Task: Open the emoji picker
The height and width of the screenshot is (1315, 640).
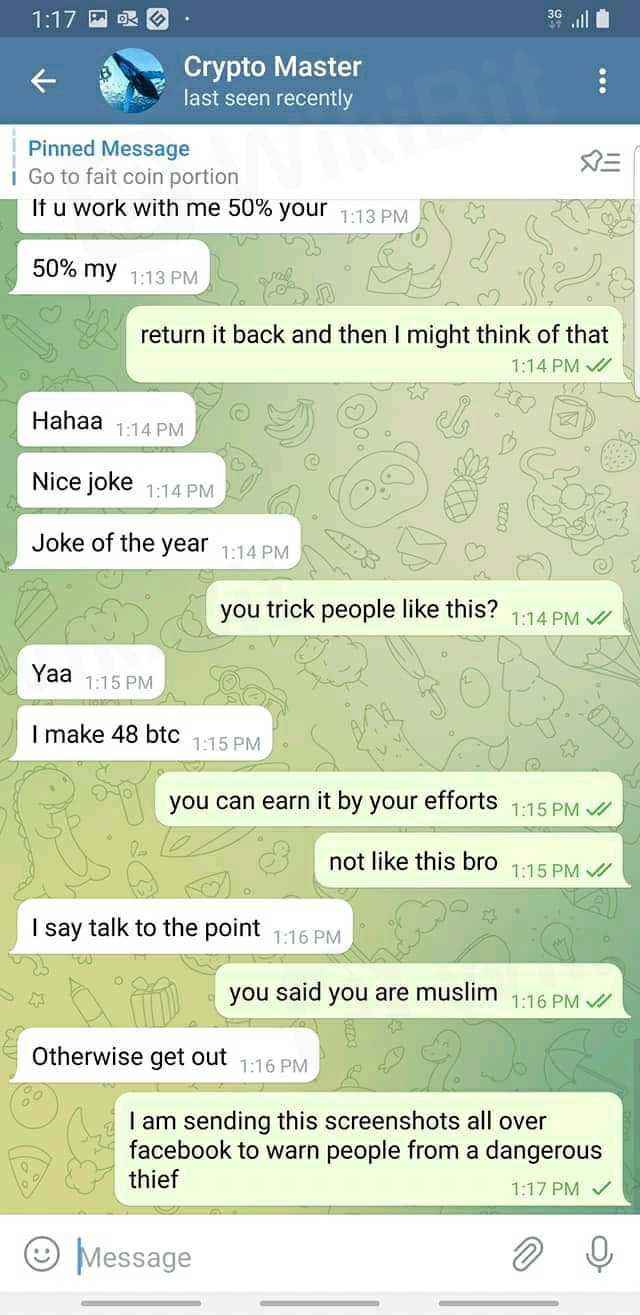Action: click(x=41, y=1254)
